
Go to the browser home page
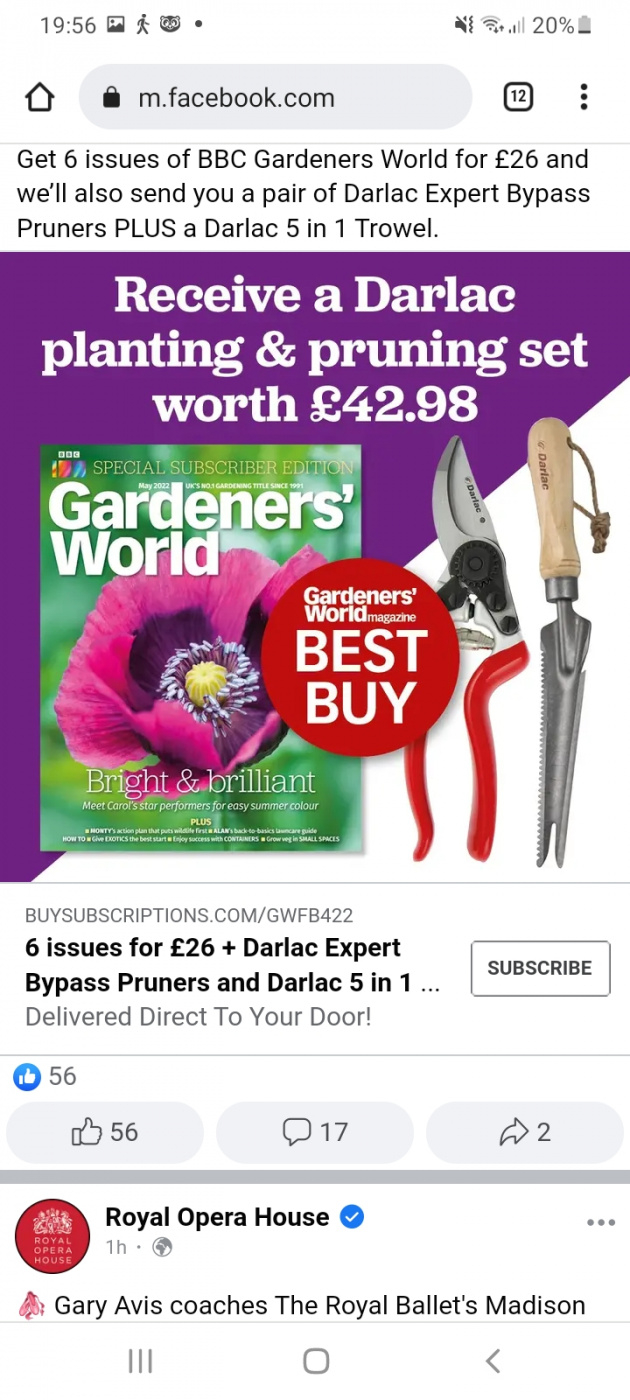[39, 97]
